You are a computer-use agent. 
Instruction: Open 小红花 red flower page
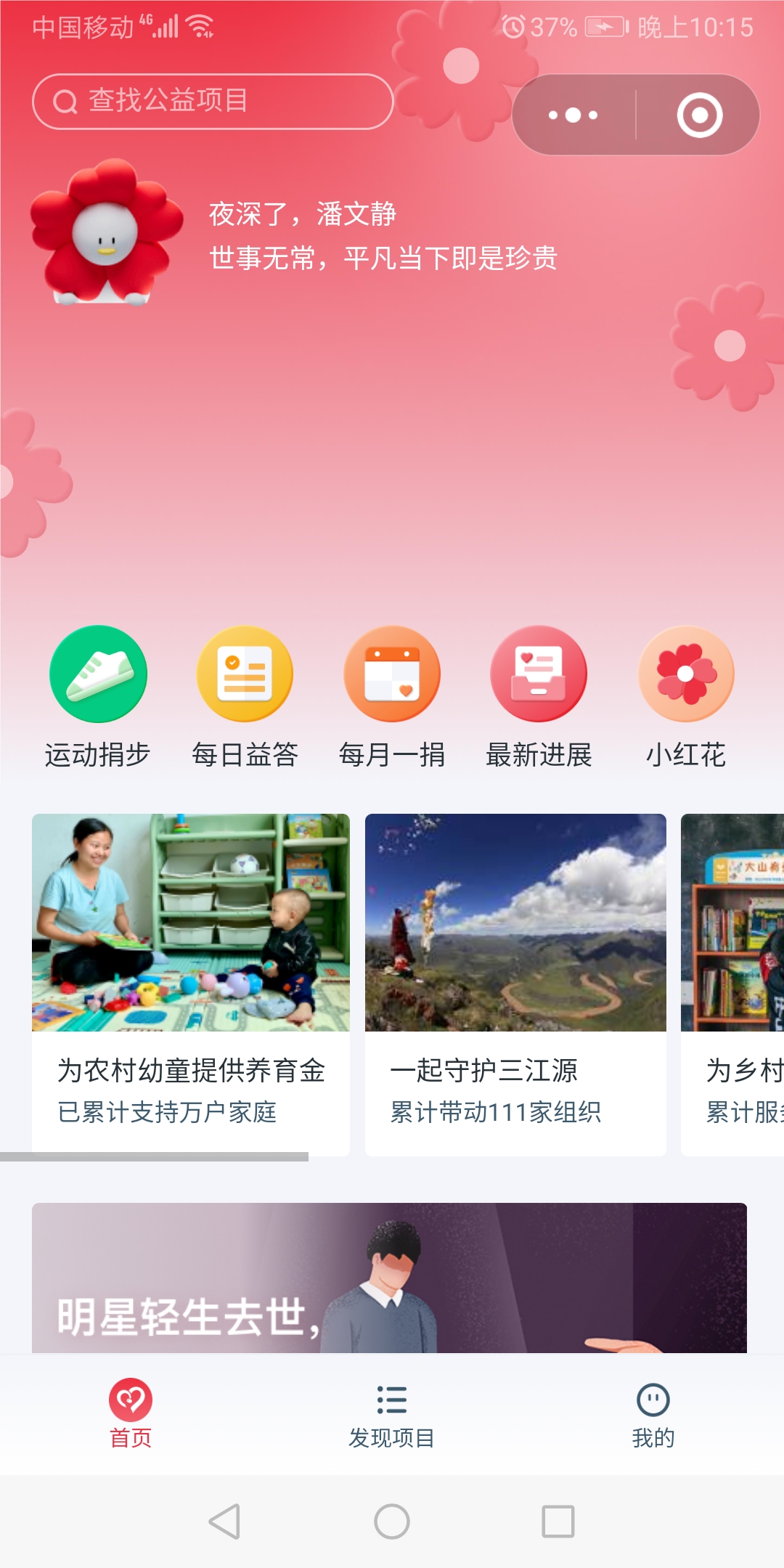click(x=686, y=675)
